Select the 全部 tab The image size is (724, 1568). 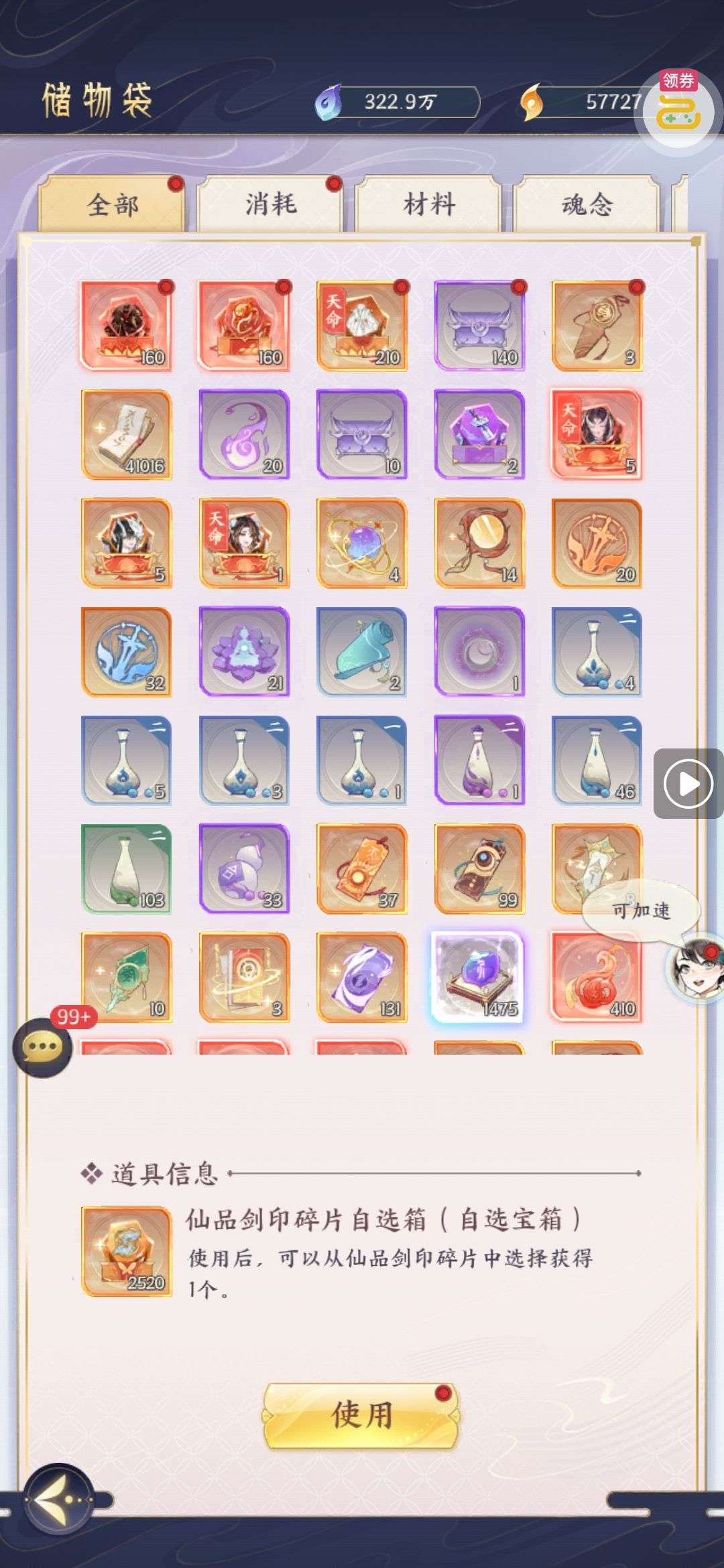tap(112, 204)
